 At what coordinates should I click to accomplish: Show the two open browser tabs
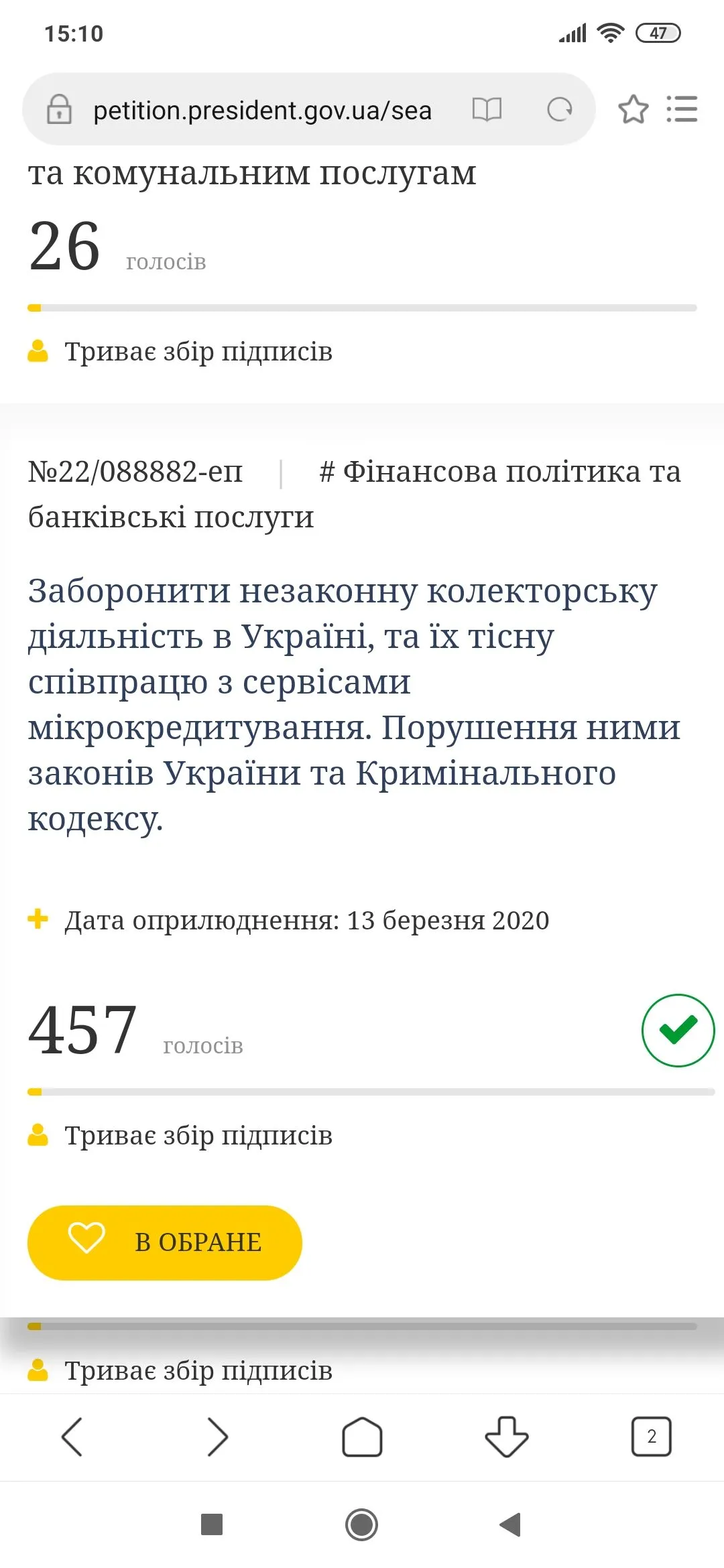pos(651,1437)
